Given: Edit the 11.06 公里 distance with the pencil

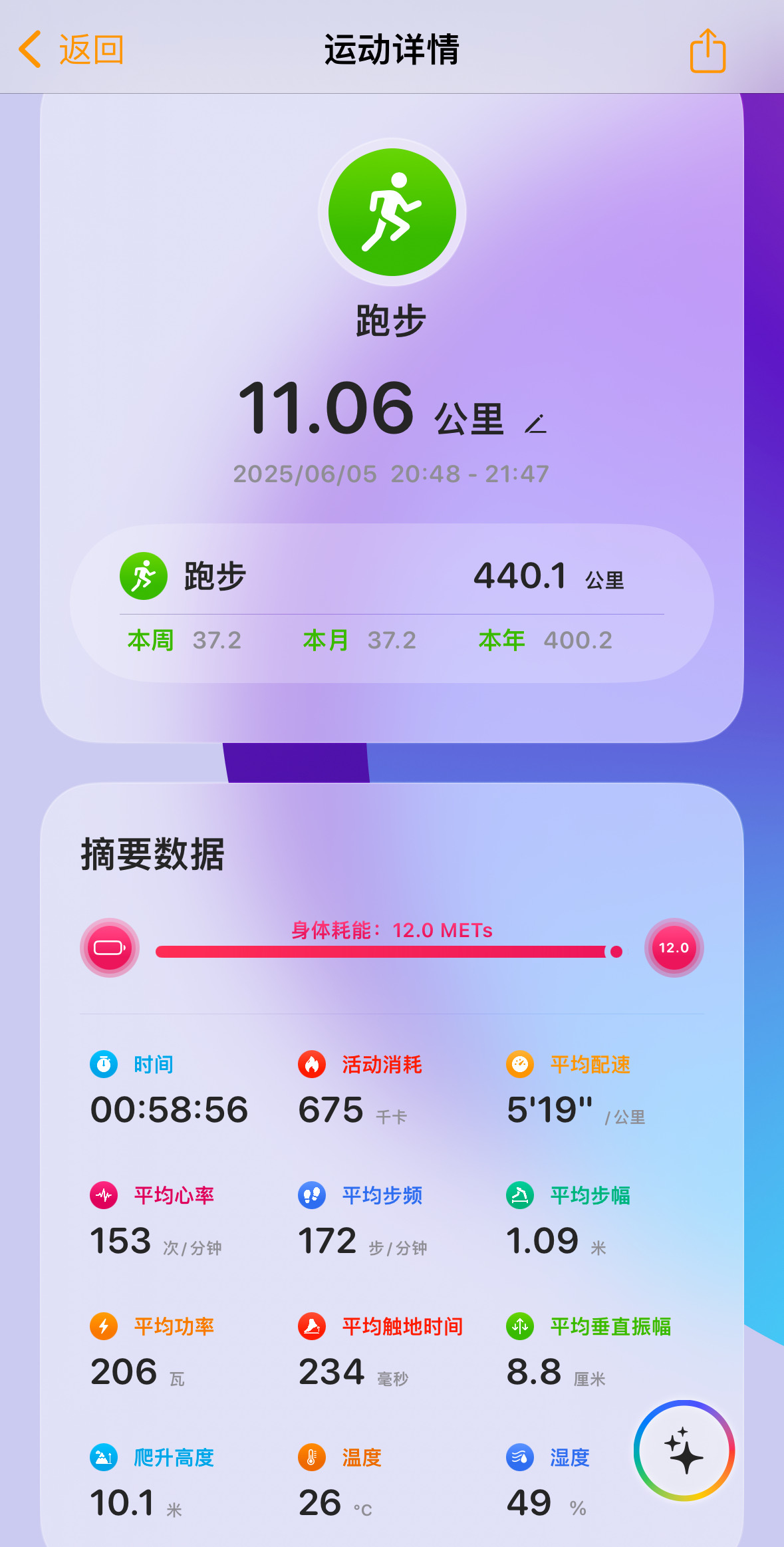Looking at the screenshot, I should 535,424.
